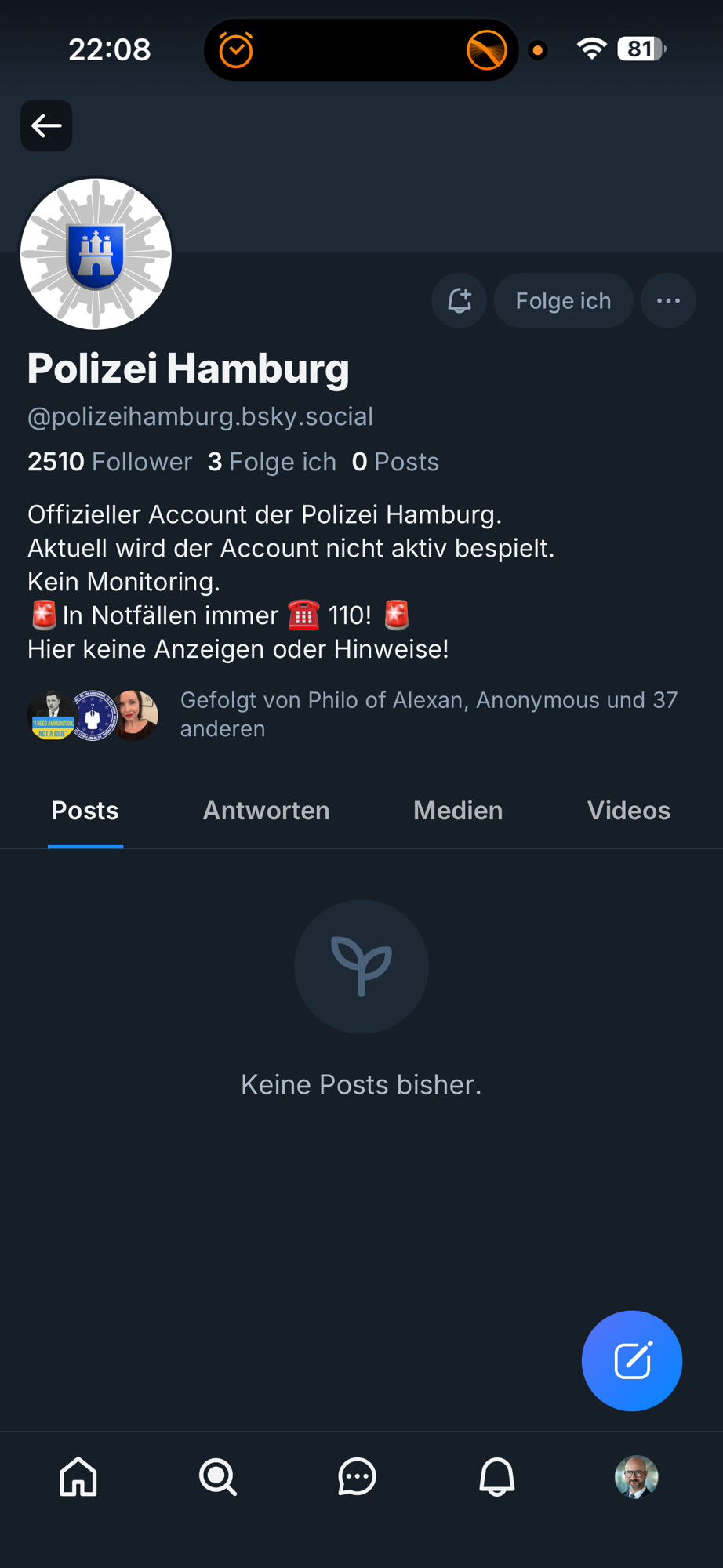The height and width of the screenshot is (1568, 723).
Task: Open the three-dot profile options menu
Action: point(668,300)
